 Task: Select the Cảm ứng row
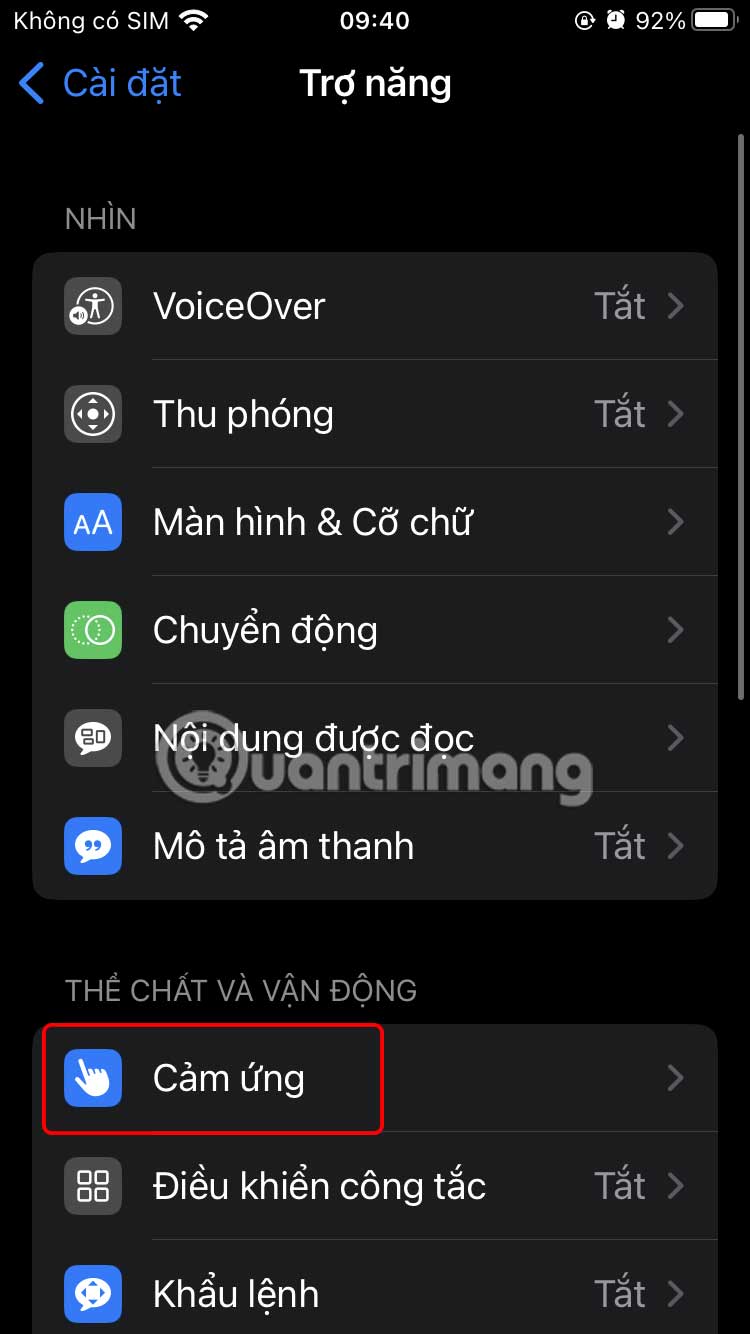coord(375,1078)
